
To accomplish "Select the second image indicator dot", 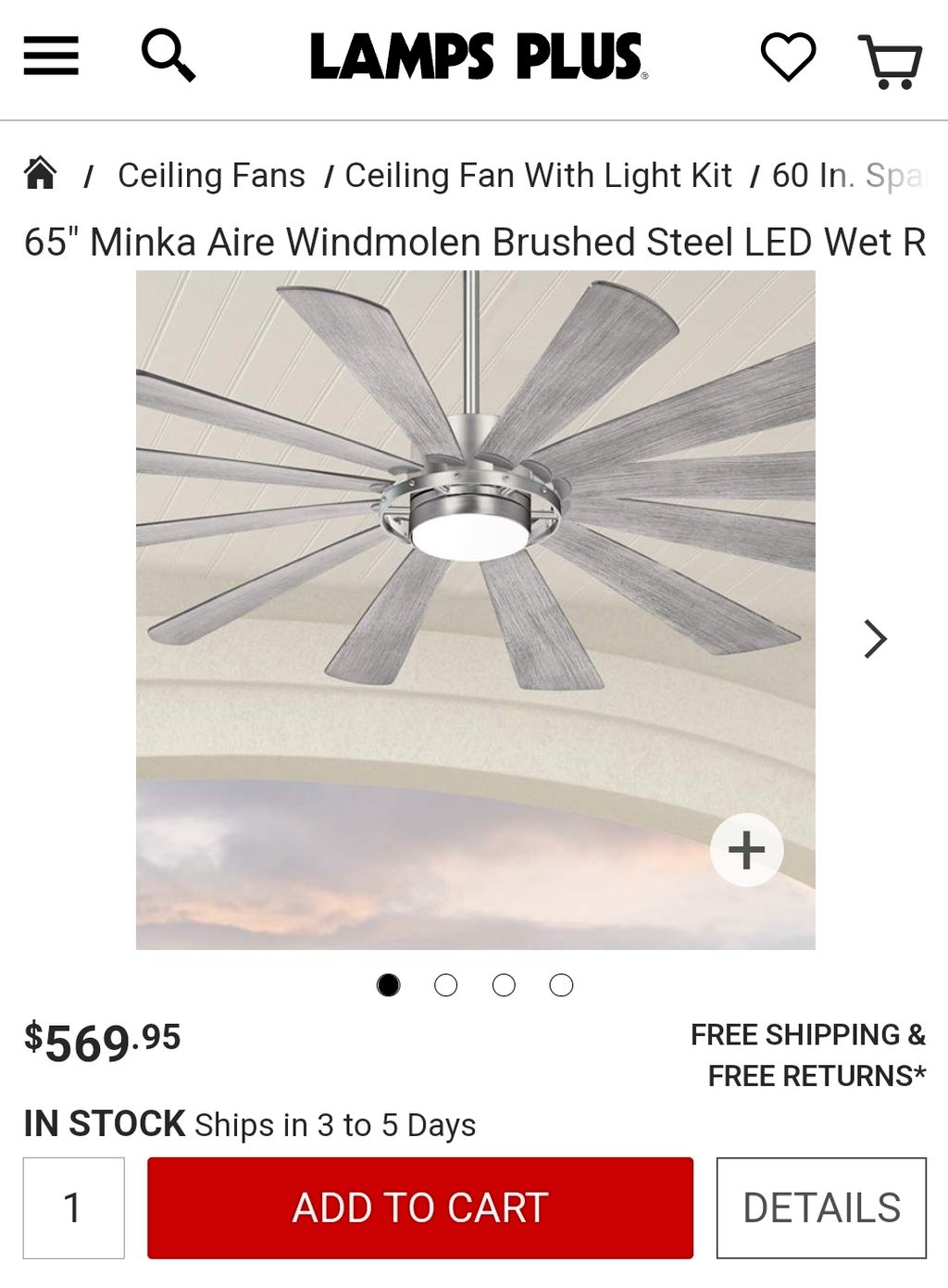I will tap(446, 985).
